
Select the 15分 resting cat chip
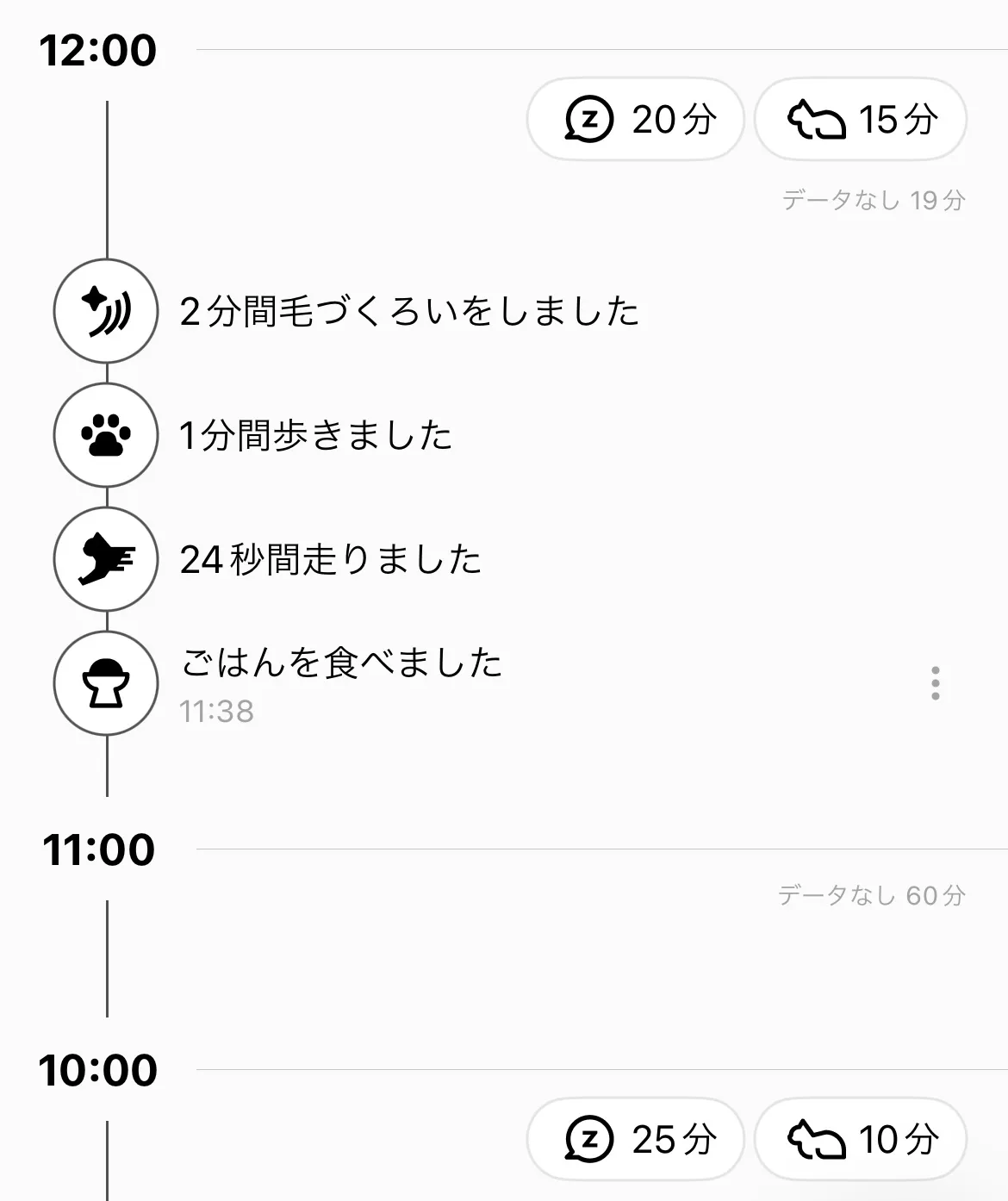861,119
